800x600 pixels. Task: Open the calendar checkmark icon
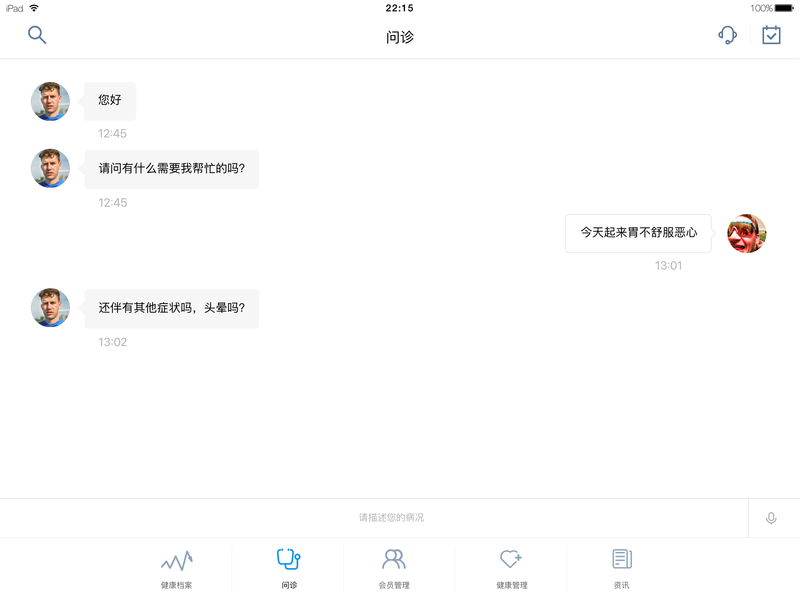pos(771,35)
